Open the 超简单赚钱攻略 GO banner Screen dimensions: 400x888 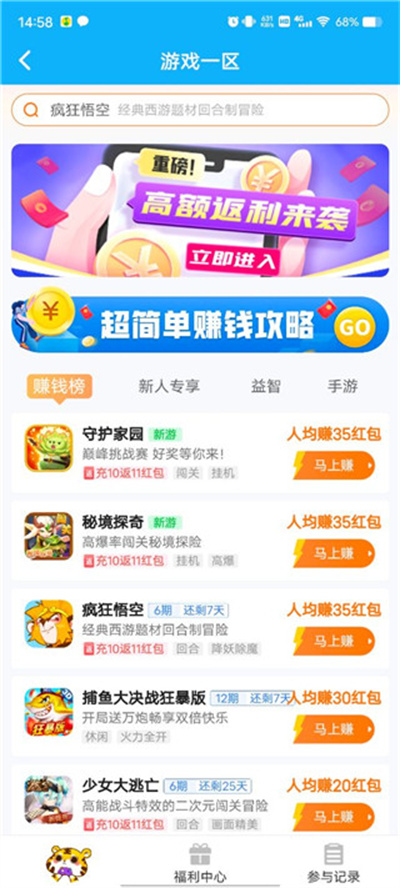pos(200,323)
